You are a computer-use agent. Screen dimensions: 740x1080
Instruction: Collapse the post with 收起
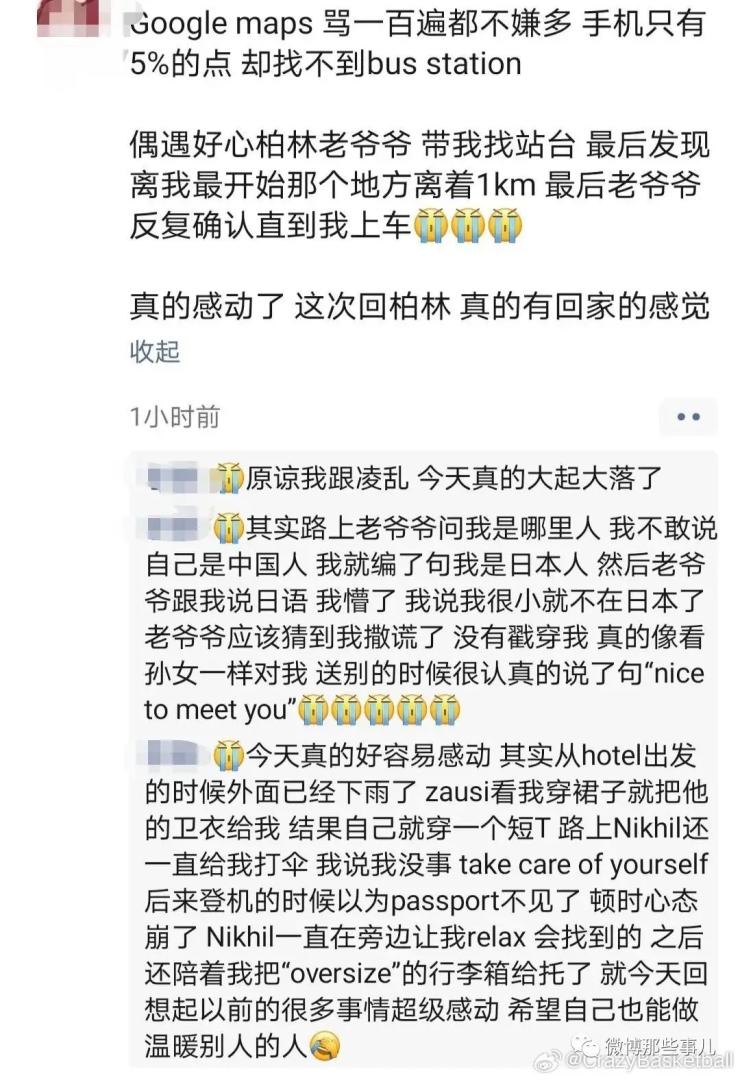155,351
